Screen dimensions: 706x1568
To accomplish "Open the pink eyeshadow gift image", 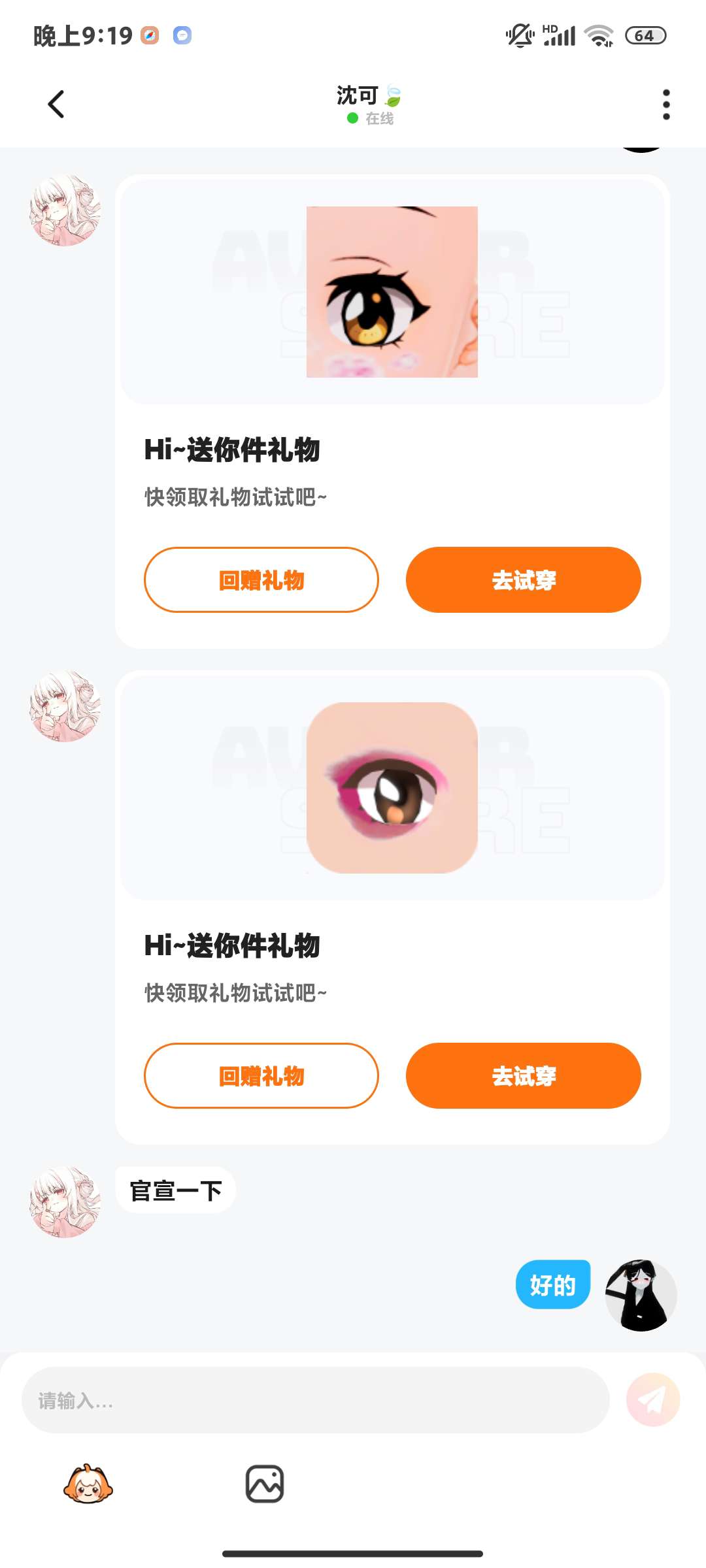I will click(x=392, y=788).
